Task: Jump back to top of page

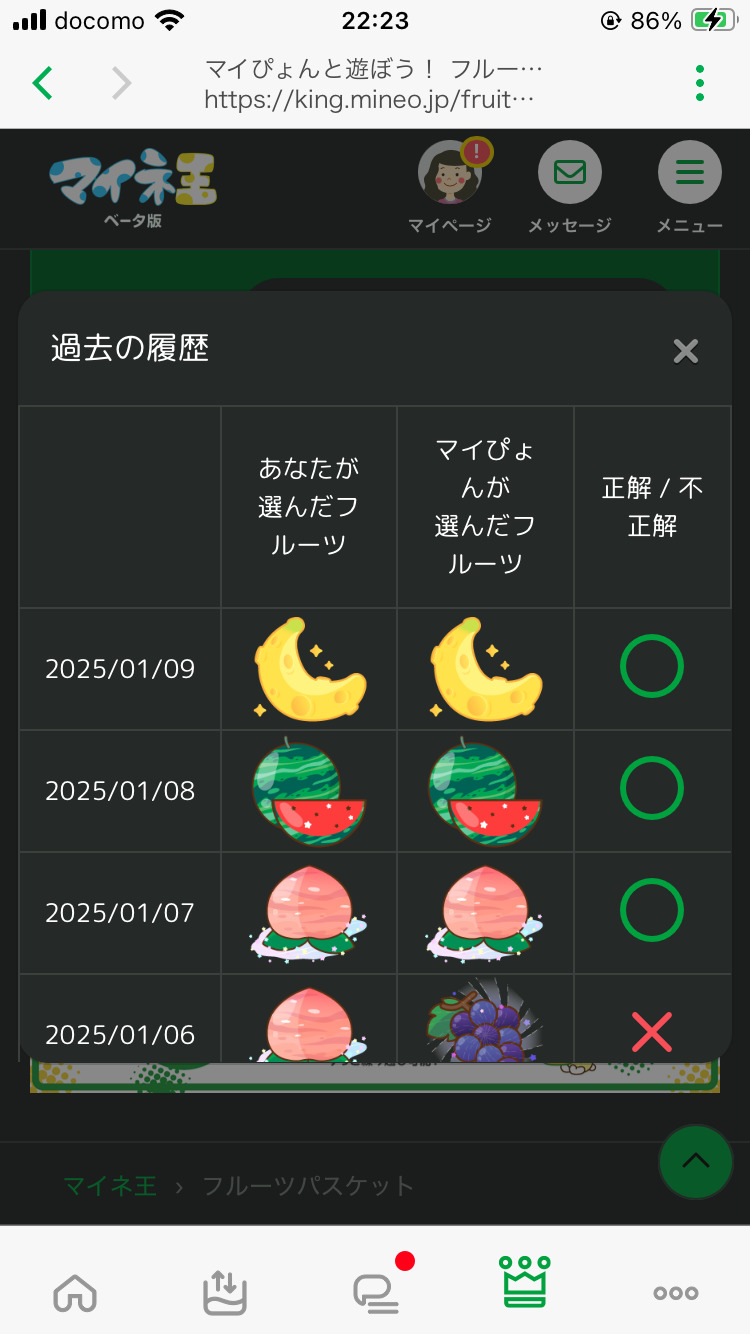Action: (695, 1161)
